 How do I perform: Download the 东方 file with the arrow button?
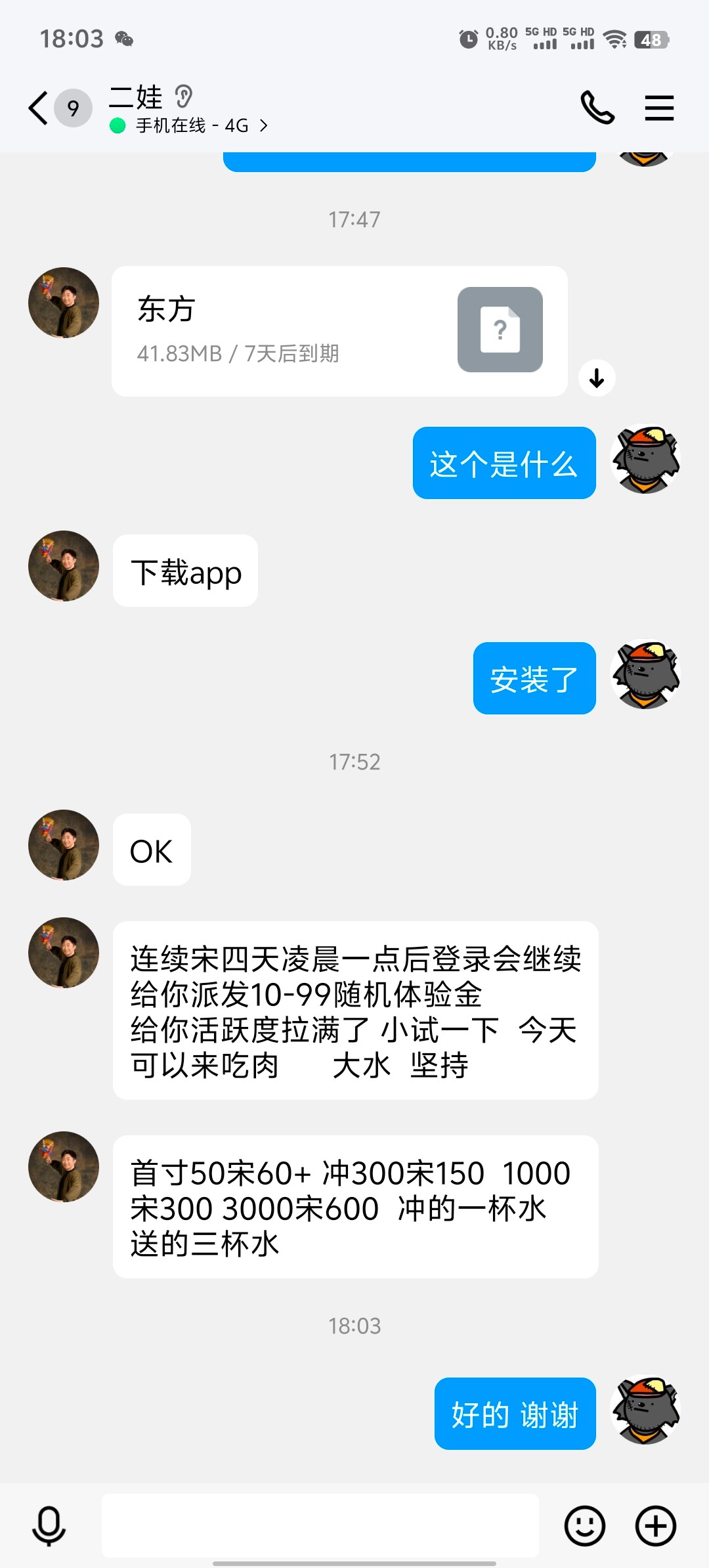(x=597, y=378)
